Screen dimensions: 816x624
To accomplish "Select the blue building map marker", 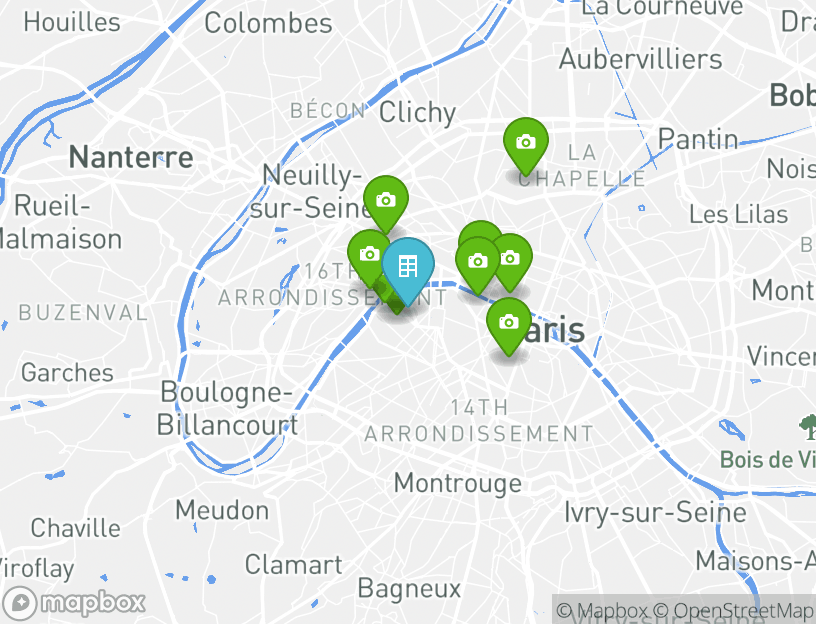I will (407, 266).
